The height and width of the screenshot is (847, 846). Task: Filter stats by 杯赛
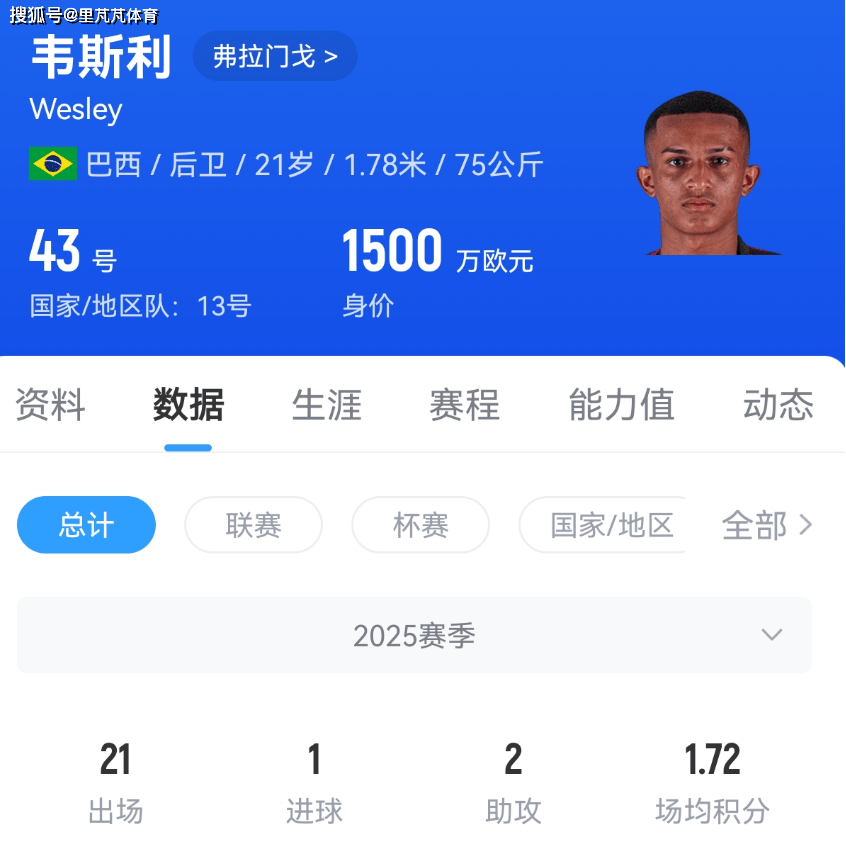[420, 525]
